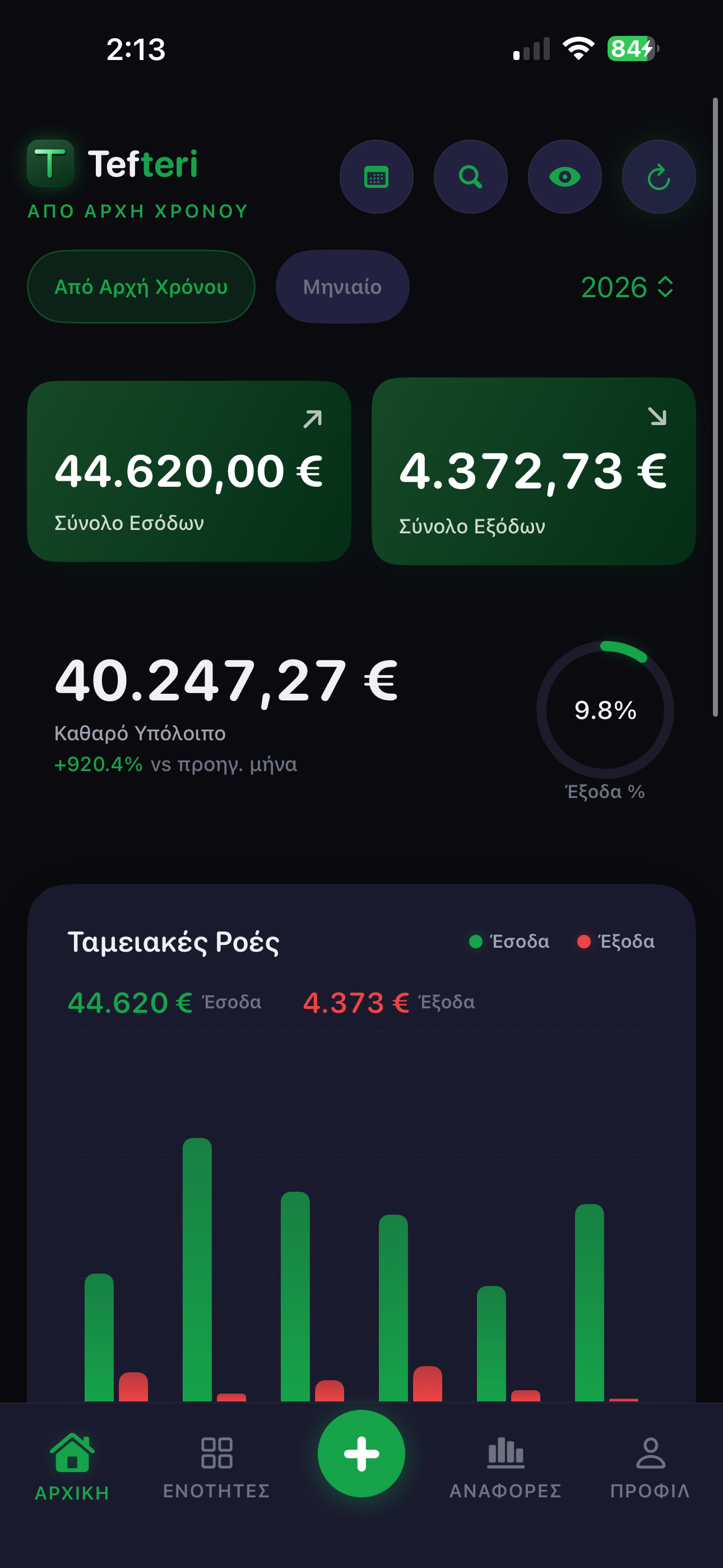Open the calculator icon in the top toolbar

[x=376, y=176]
